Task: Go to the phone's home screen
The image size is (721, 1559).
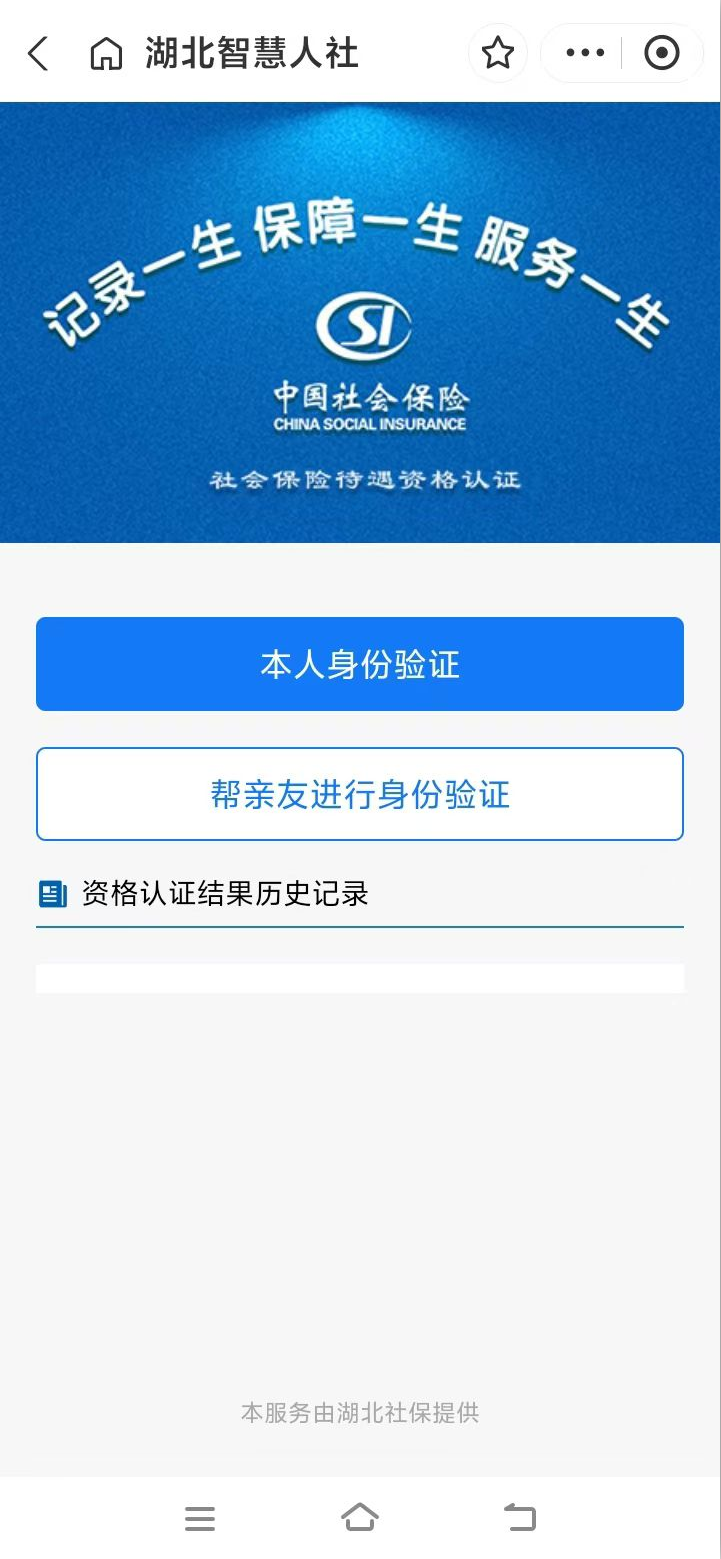Action: 360,1518
